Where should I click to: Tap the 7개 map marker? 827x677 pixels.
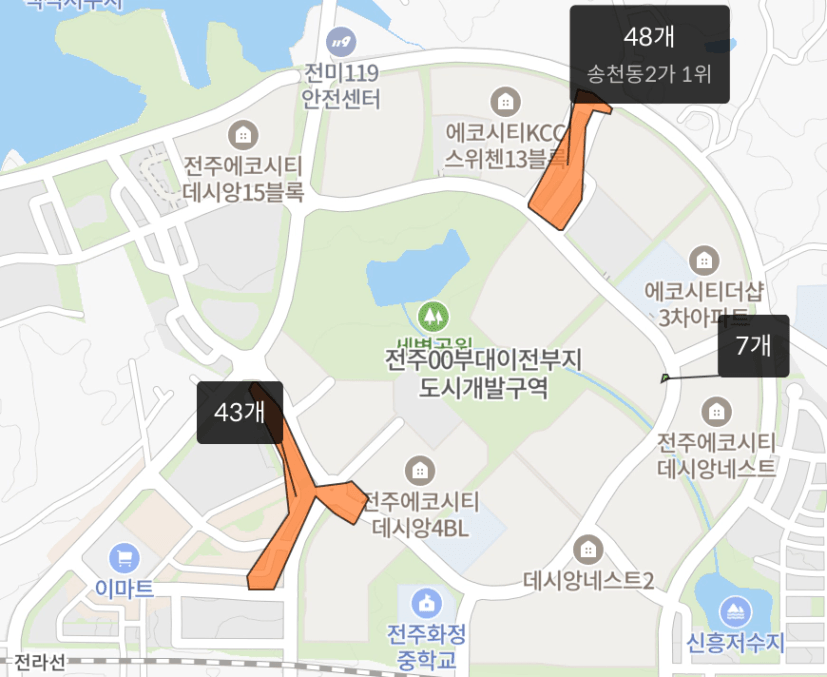click(x=753, y=346)
